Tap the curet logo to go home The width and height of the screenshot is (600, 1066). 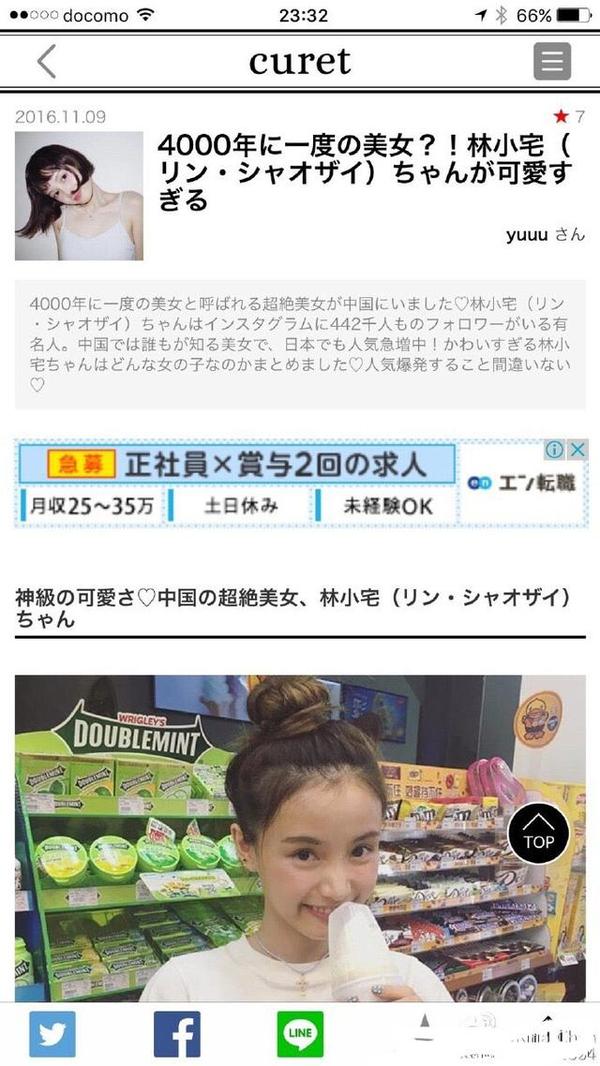(299, 62)
